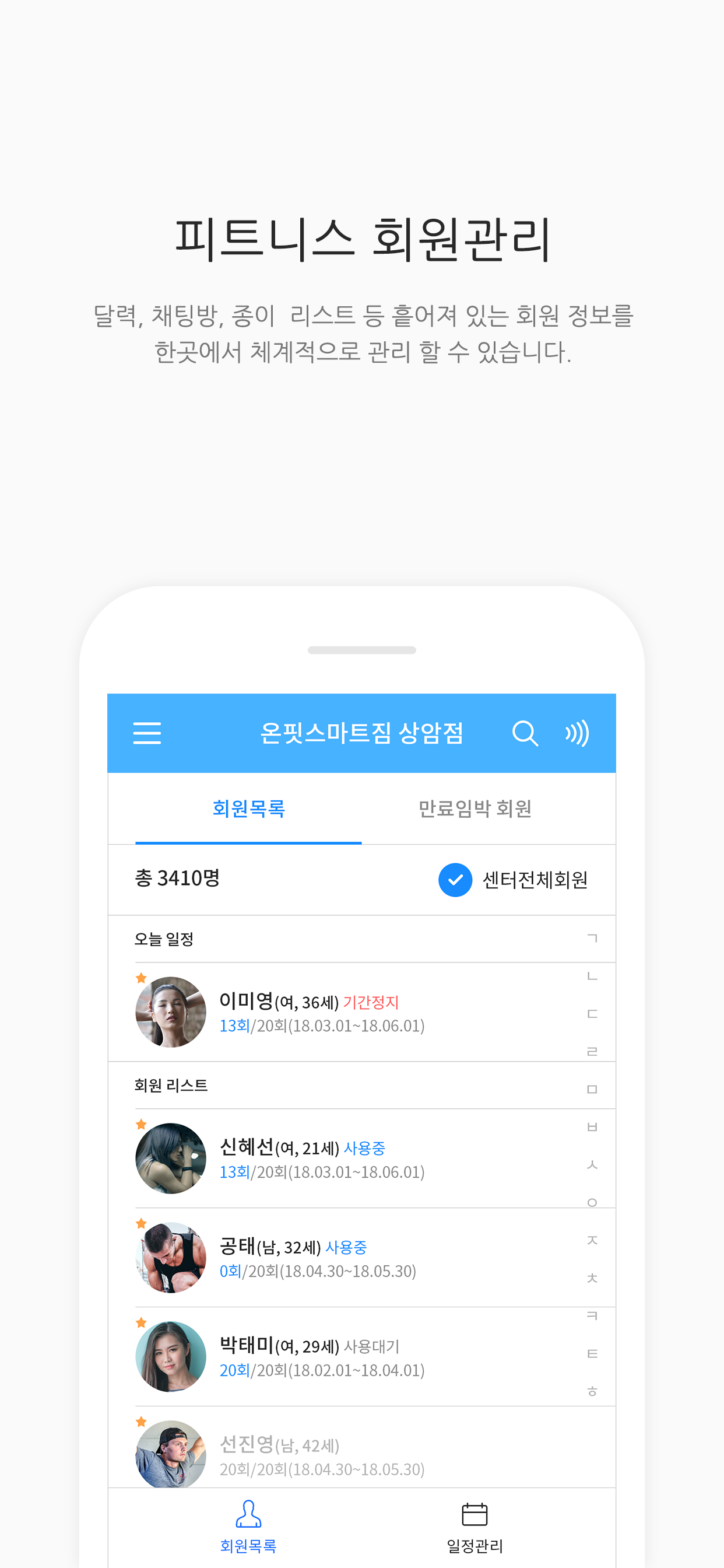This screenshot has width=724, height=1568.
Task: Jump to ㄱ in the alphabet index
Action: pos(593,938)
